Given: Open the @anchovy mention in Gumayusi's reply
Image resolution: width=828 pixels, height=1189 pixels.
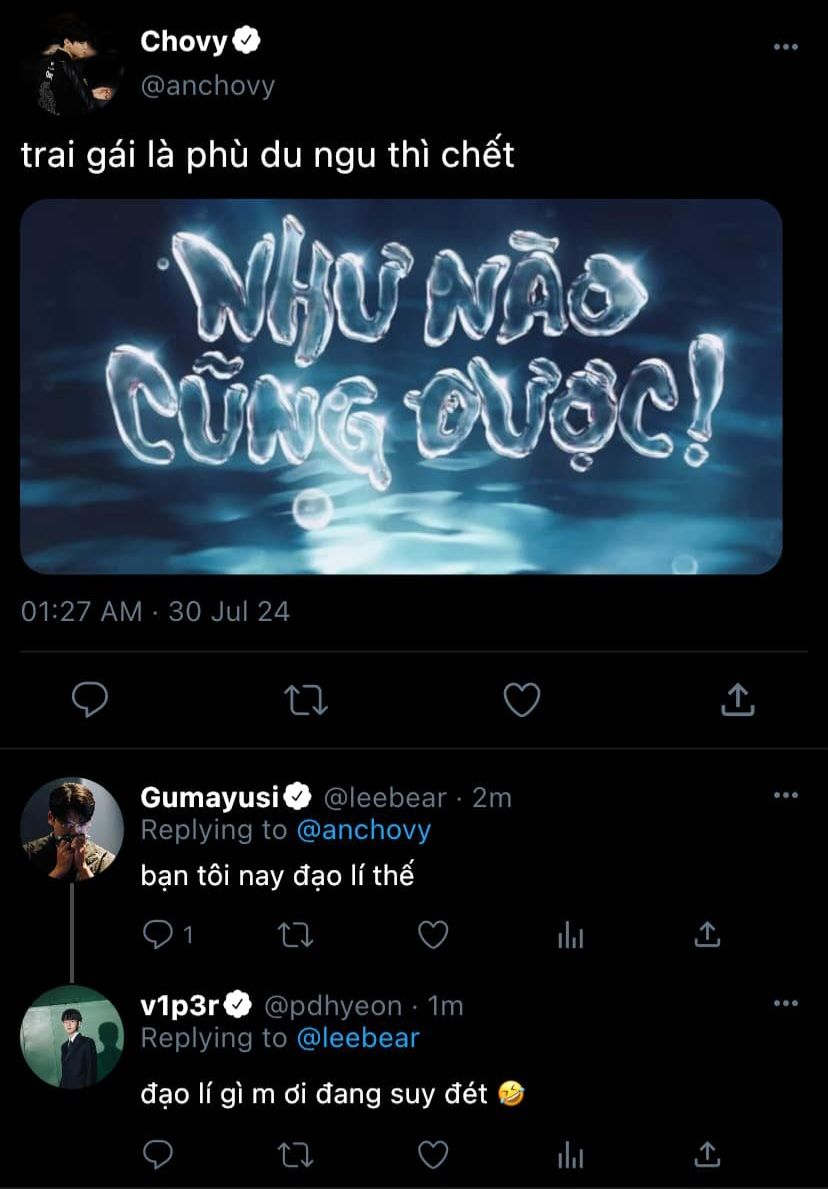Looking at the screenshot, I should 363,830.
